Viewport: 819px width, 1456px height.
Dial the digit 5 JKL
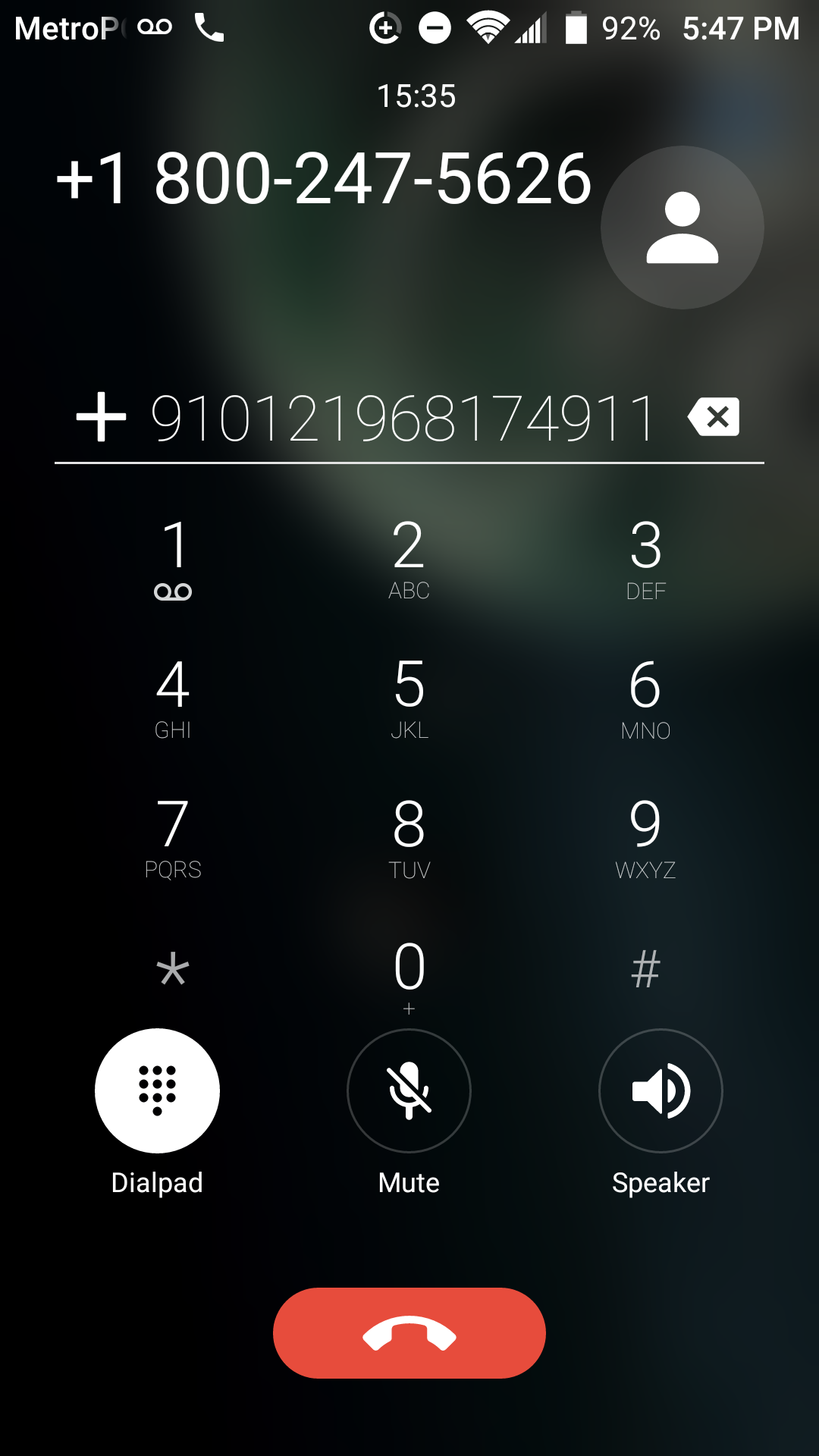tap(409, 697)
